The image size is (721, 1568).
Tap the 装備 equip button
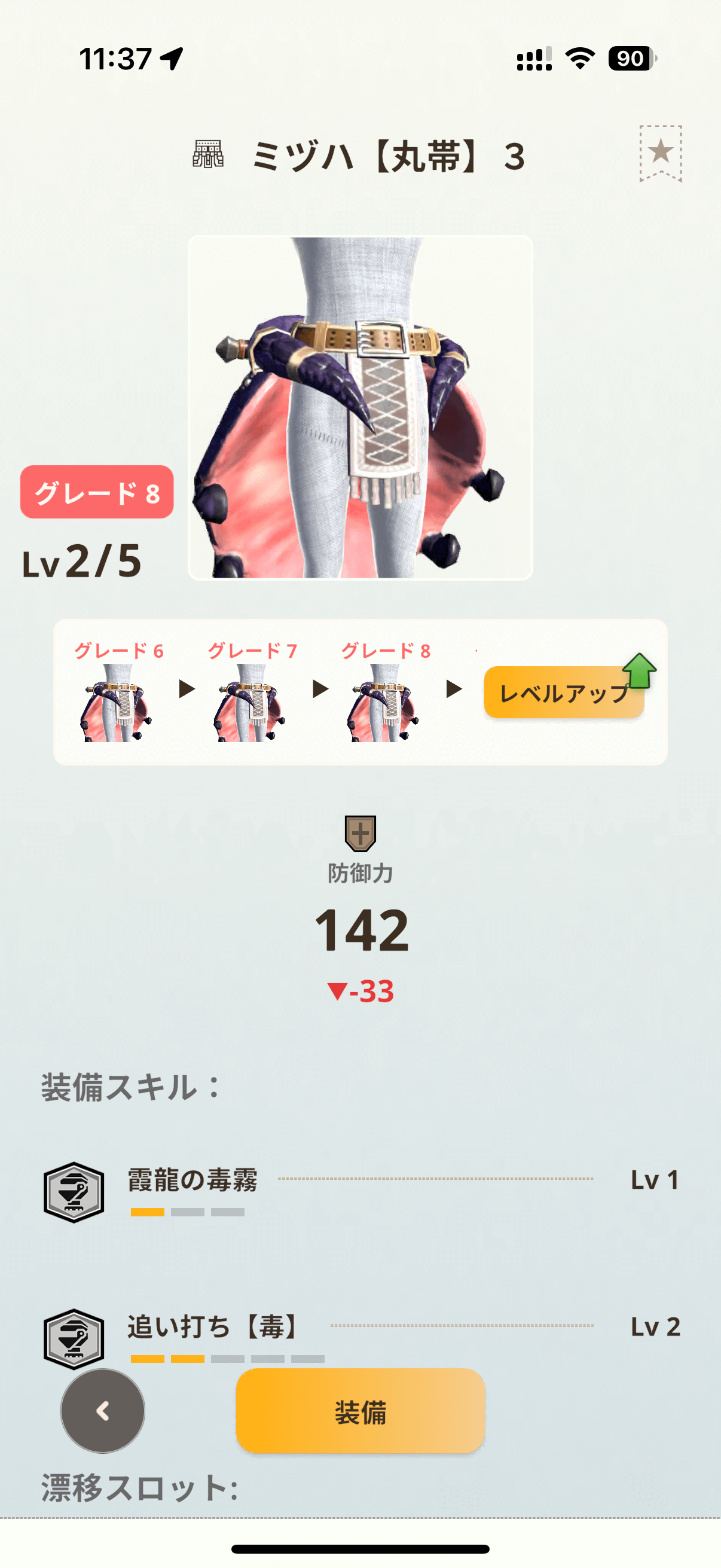[x=360, y=1410]
